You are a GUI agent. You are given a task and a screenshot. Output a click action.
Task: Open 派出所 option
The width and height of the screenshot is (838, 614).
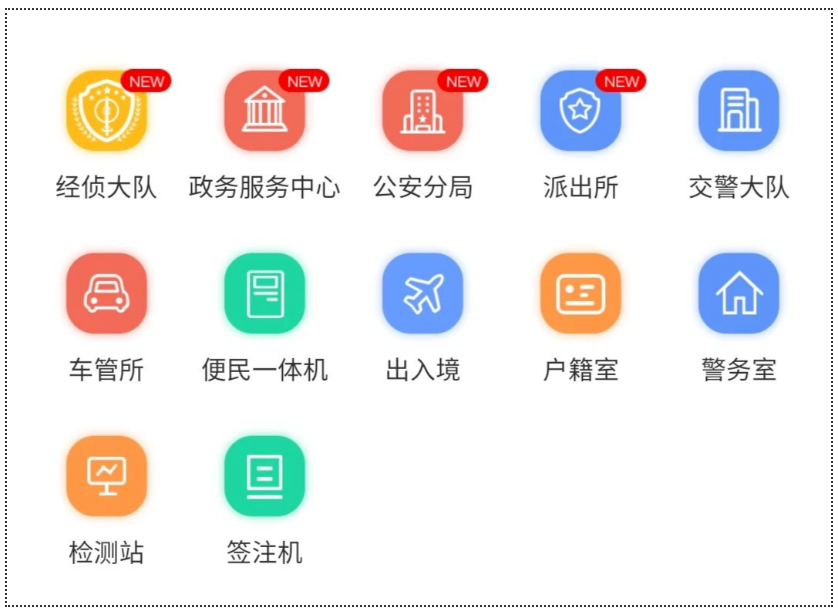[580, 111]
